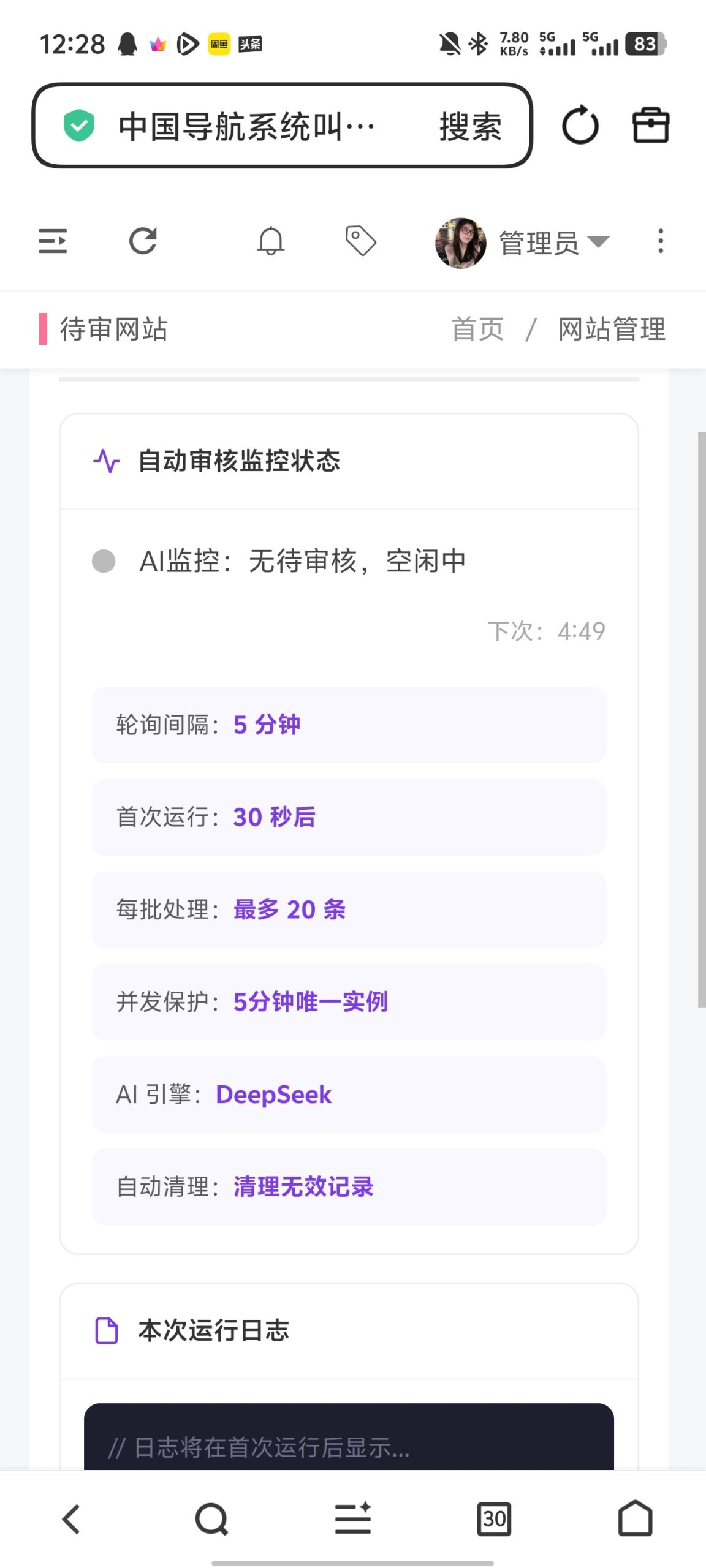
Task: Open the three-dot overflow menu
Action: [660, 241]
